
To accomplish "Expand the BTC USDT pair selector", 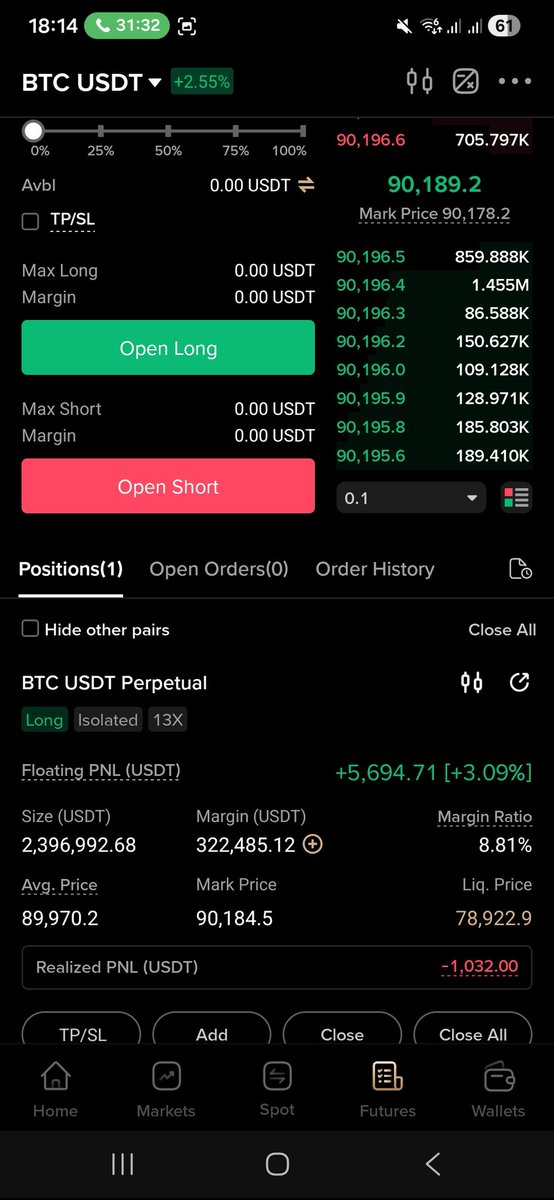I will tap(91, 82).
